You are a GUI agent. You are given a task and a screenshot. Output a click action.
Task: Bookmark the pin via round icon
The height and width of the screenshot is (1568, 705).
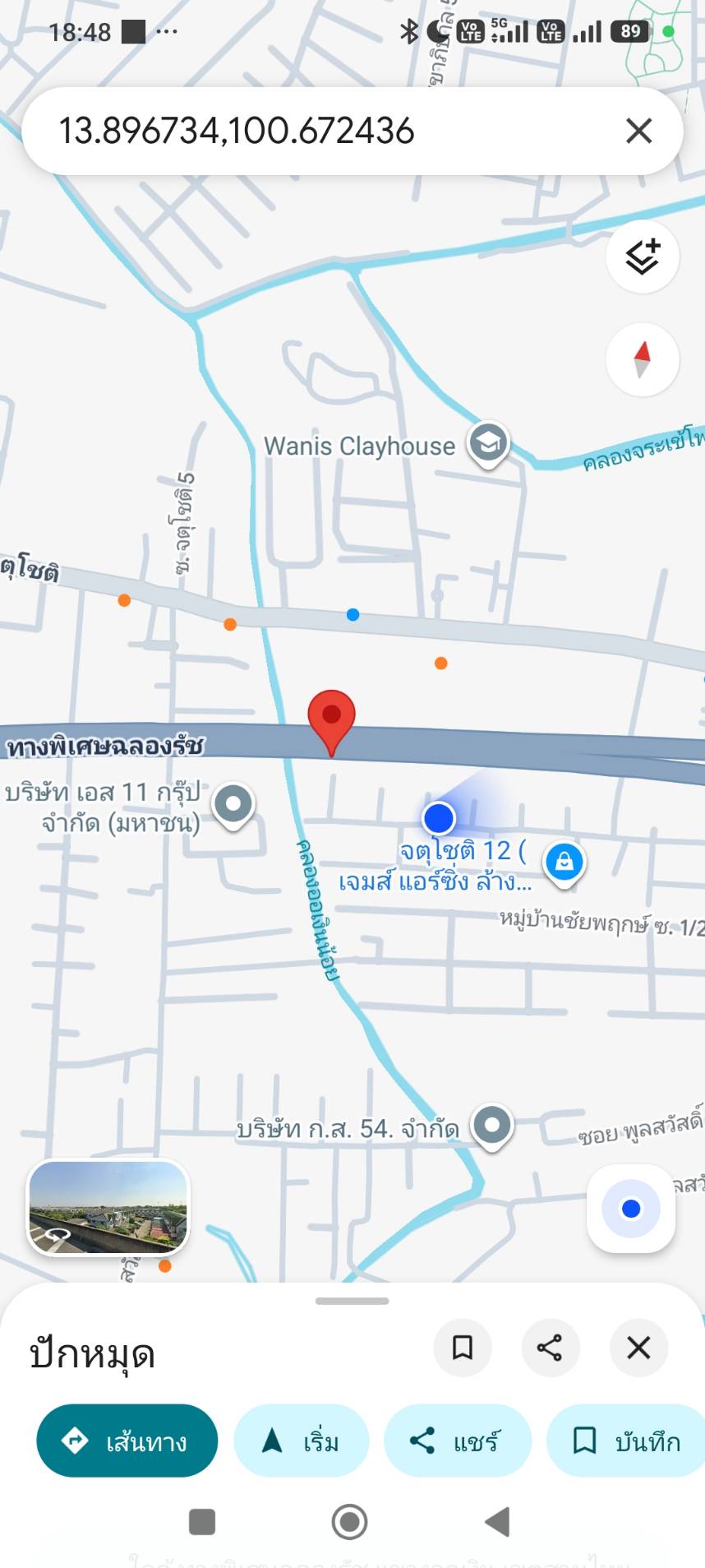[463, 1348]
